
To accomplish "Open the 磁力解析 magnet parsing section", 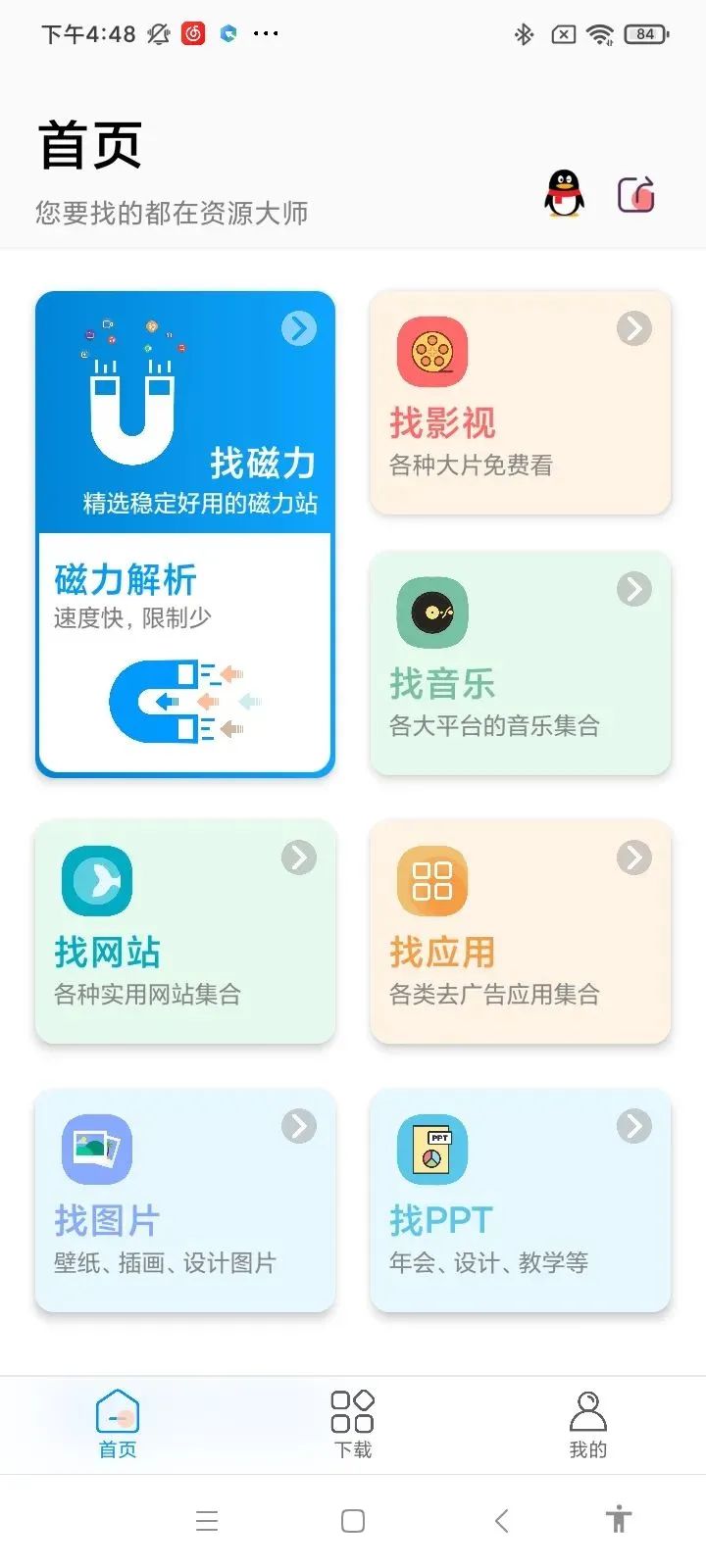I will click(184, 647).
